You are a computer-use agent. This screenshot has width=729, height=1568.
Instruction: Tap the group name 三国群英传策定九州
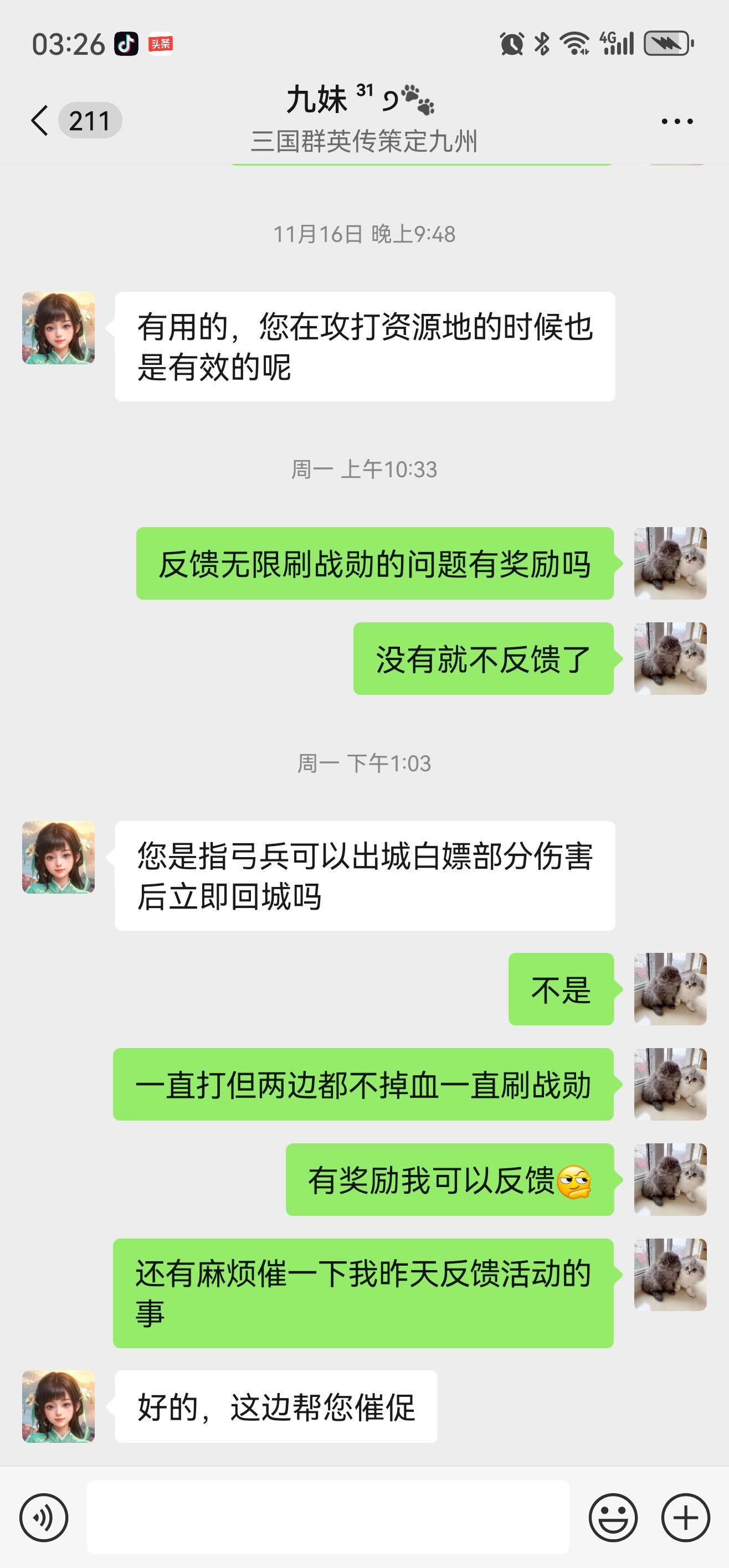click(364, 141)
